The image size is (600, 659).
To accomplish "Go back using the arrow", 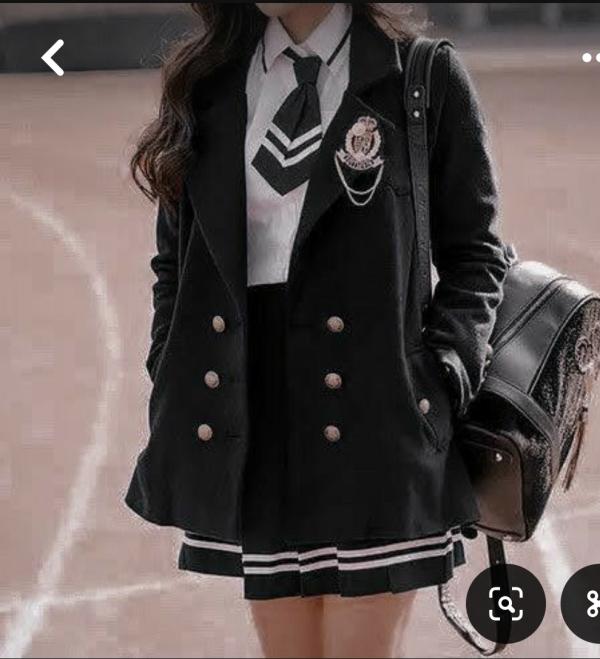I will (x=53, y=58).
